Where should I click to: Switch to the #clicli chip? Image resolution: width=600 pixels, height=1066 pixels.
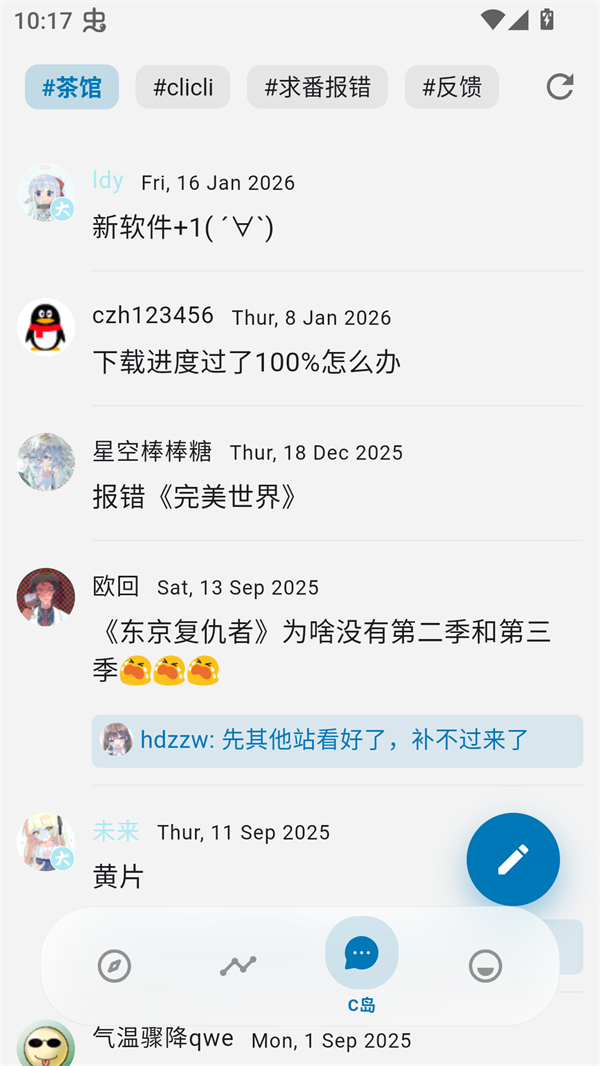click(x=183, y=87)
